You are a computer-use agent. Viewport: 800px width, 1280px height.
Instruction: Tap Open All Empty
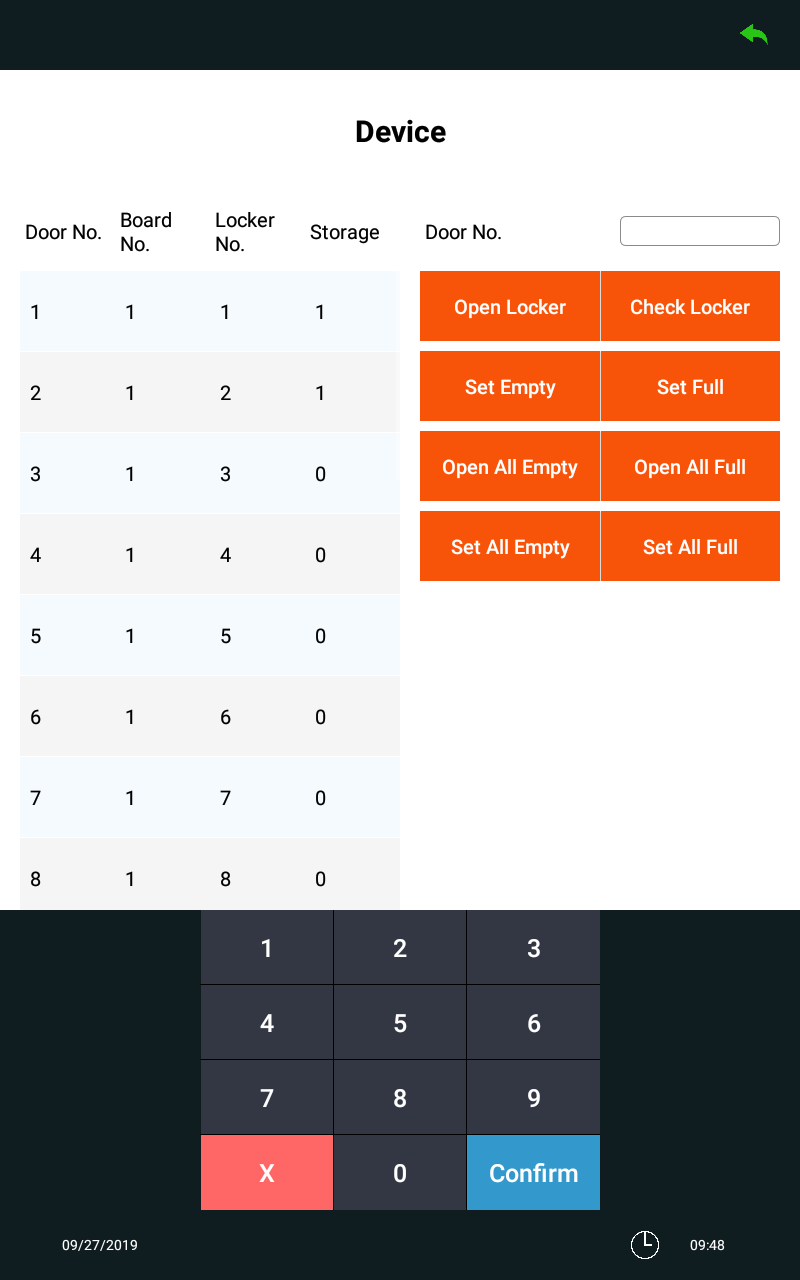tap(510, 466)
